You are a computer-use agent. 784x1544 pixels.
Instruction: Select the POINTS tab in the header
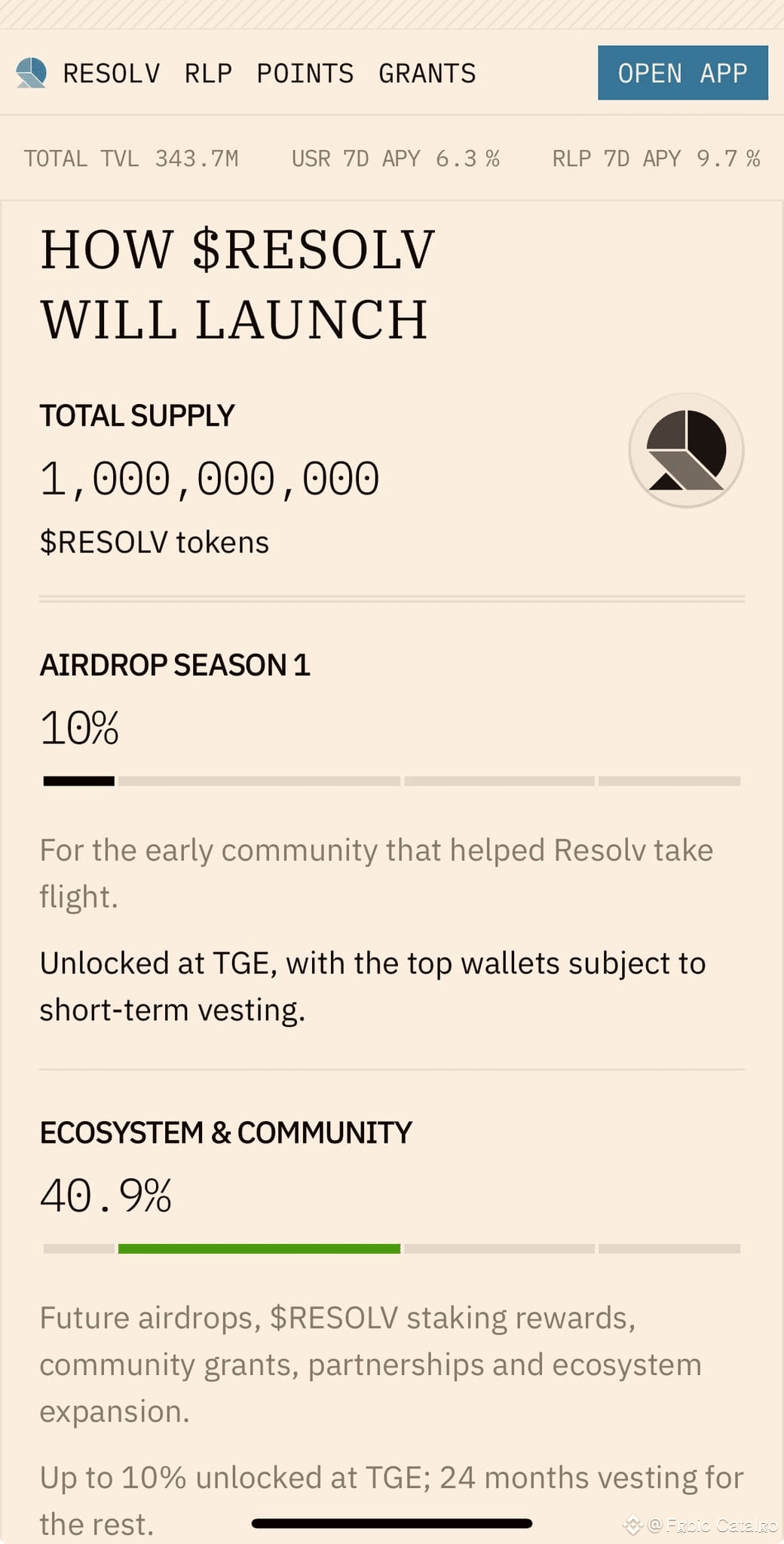[x=305, y=73]
